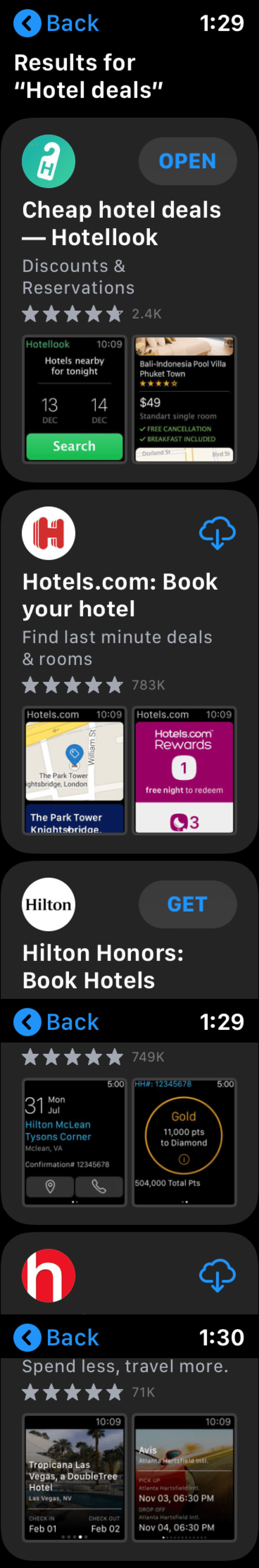Viewport: 259px width, 1568px height.
Task: Open the Hotellook app
Action: pyautogui.click(x=187, y=161)
